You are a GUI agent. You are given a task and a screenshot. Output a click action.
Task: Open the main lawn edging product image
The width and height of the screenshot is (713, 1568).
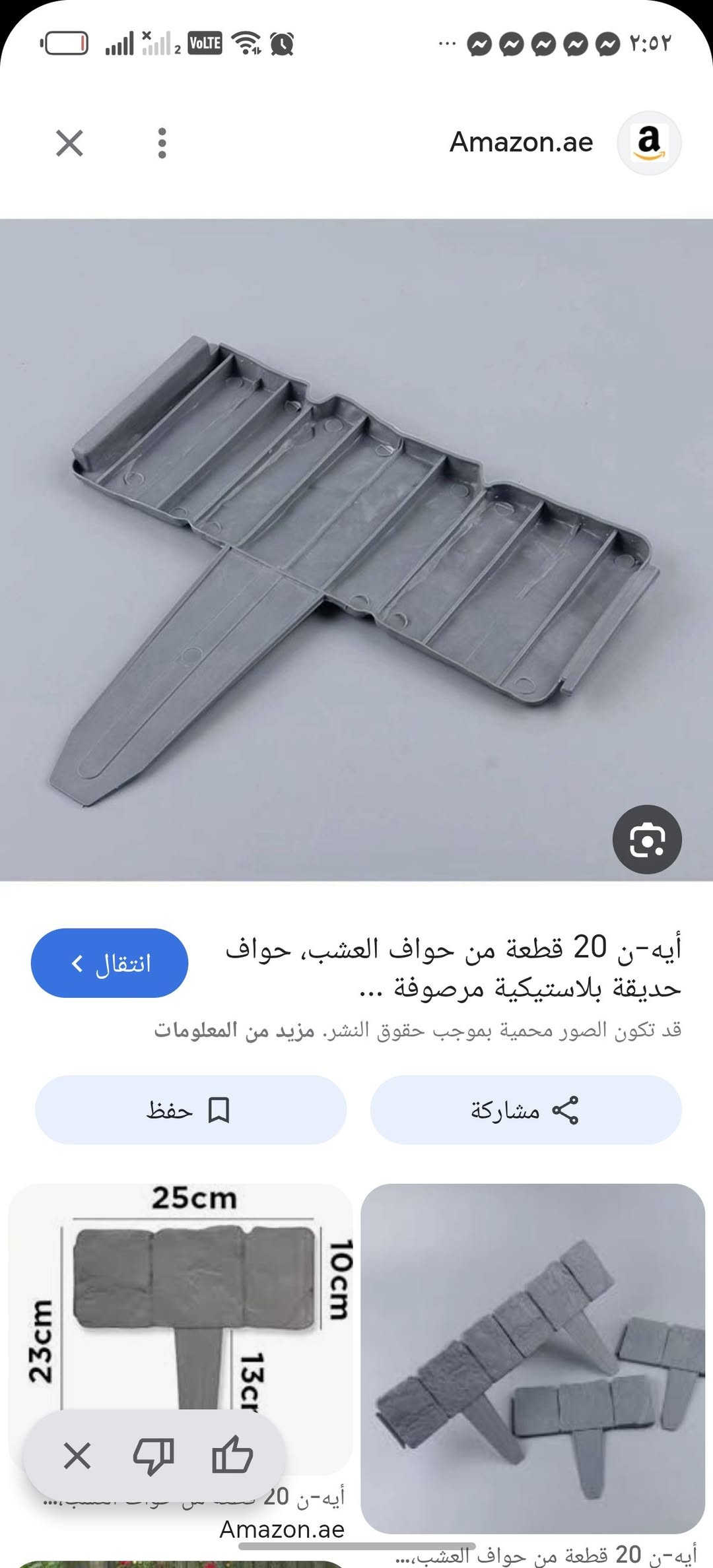click(356, 549)
